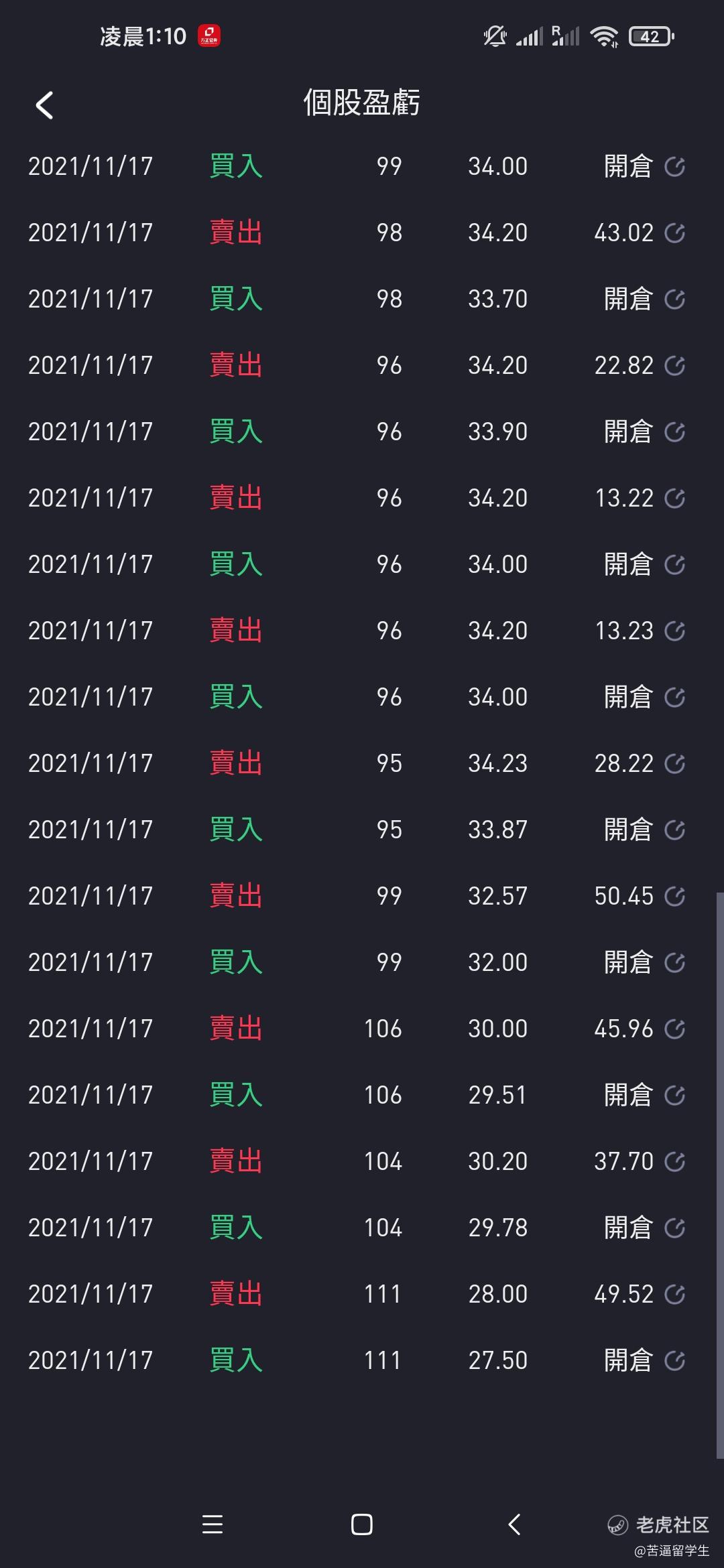Share the sell row with profit 43.02
The image size is (724, 1568).
[674, 233]
